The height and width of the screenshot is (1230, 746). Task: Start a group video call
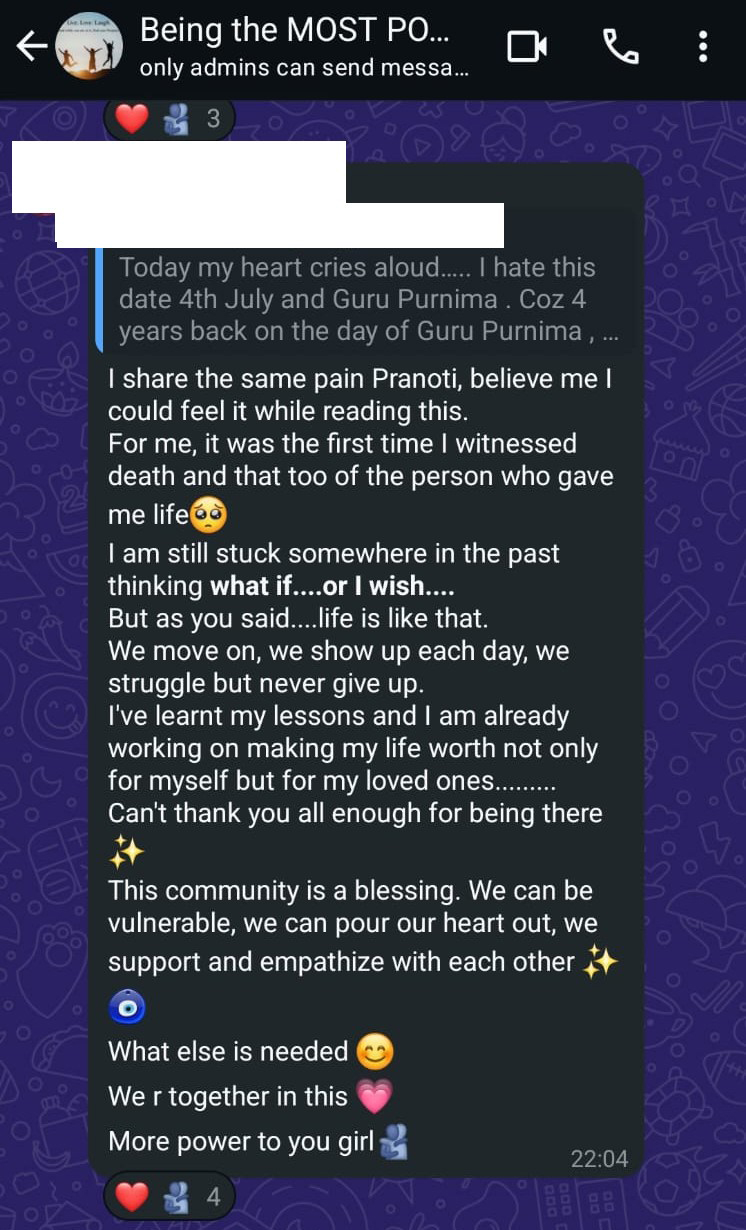pos(527,47)
